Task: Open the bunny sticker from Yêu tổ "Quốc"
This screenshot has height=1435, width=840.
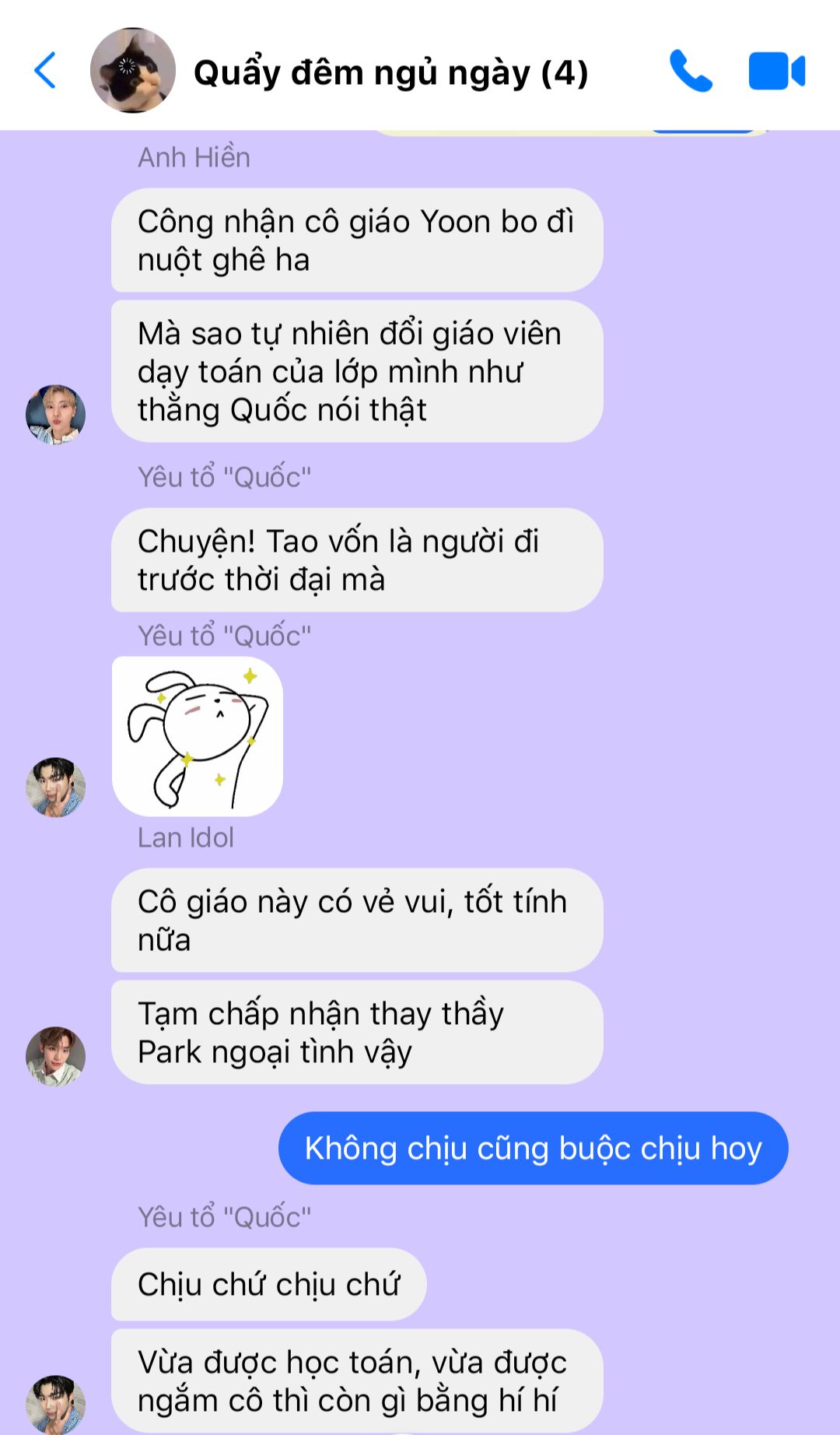Action: click(x=198, y=736)
